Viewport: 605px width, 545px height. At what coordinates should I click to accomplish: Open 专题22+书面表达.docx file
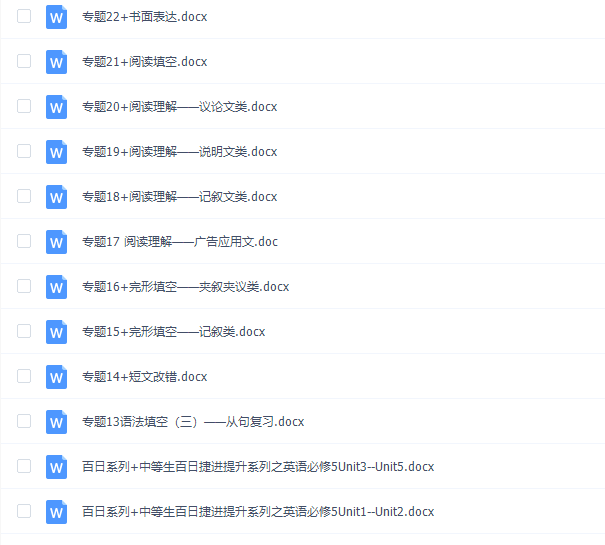point(145,17)
